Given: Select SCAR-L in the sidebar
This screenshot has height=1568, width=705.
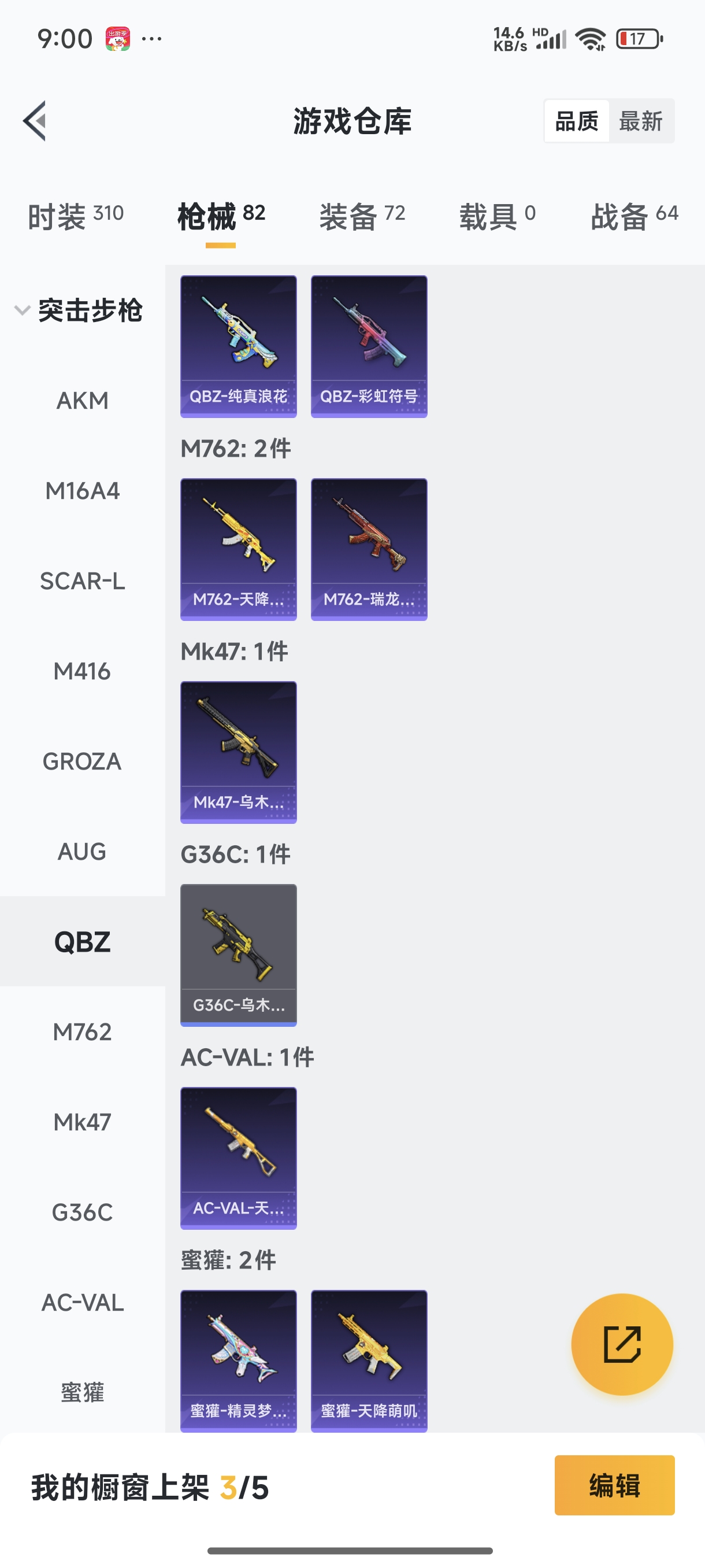Looking at the screenshot, I should point(82,581).
